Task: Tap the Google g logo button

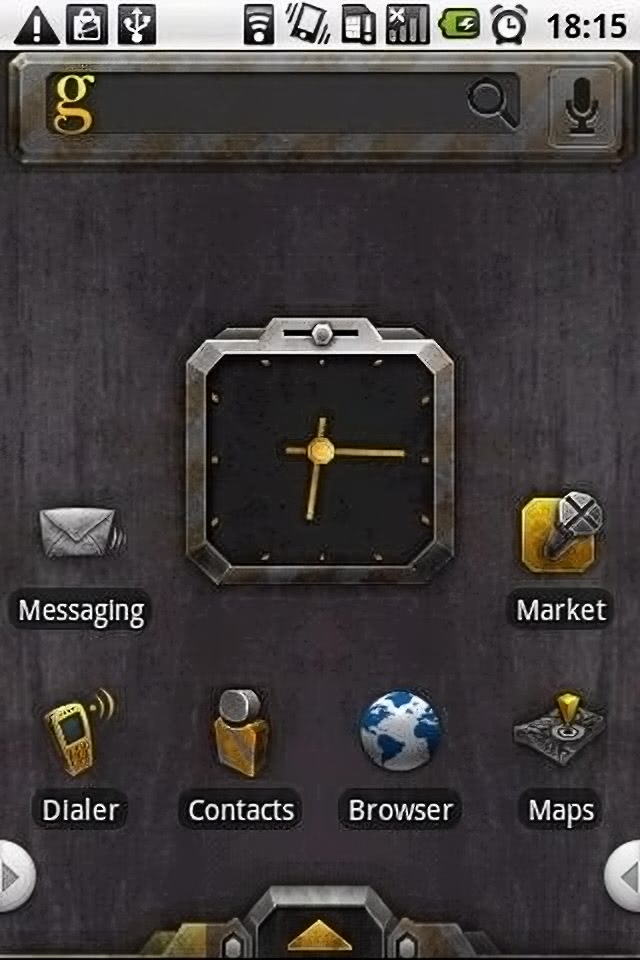Action: pos(73,104)
